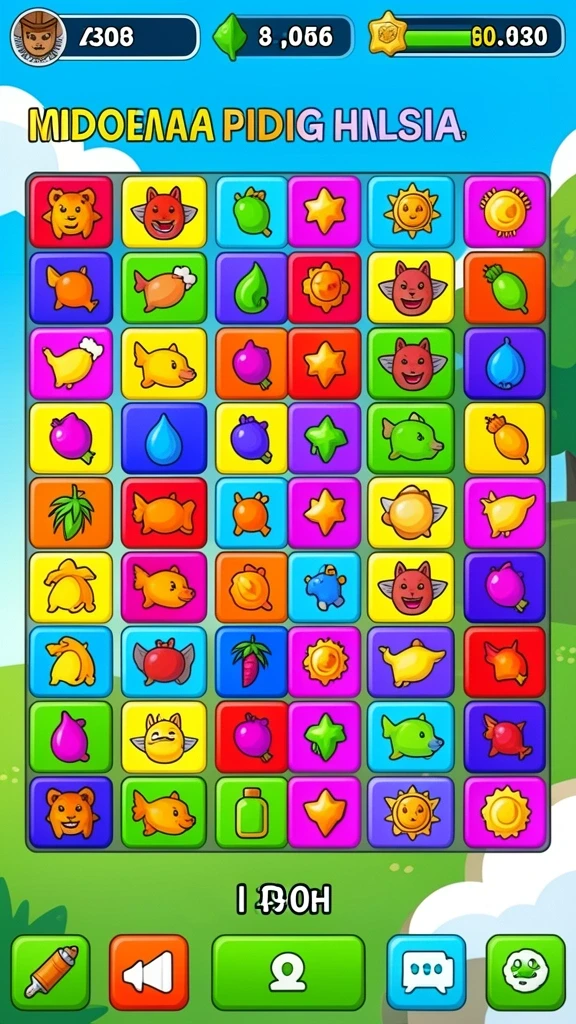Select the blue droplet on purple tile
Viewport: 576px width, 1024px height.
click(x=504, y=363)
